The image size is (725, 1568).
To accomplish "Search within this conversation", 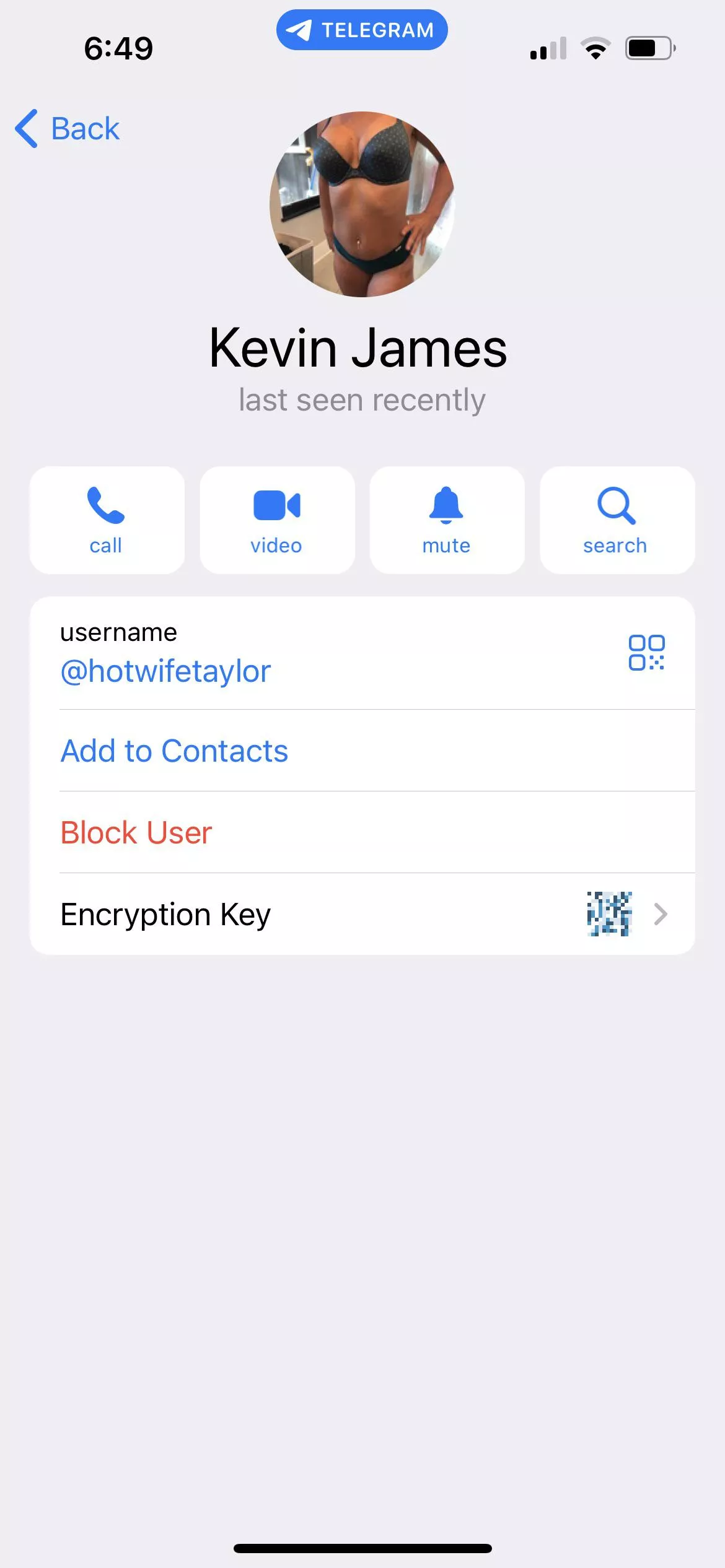I will point(617,520).
